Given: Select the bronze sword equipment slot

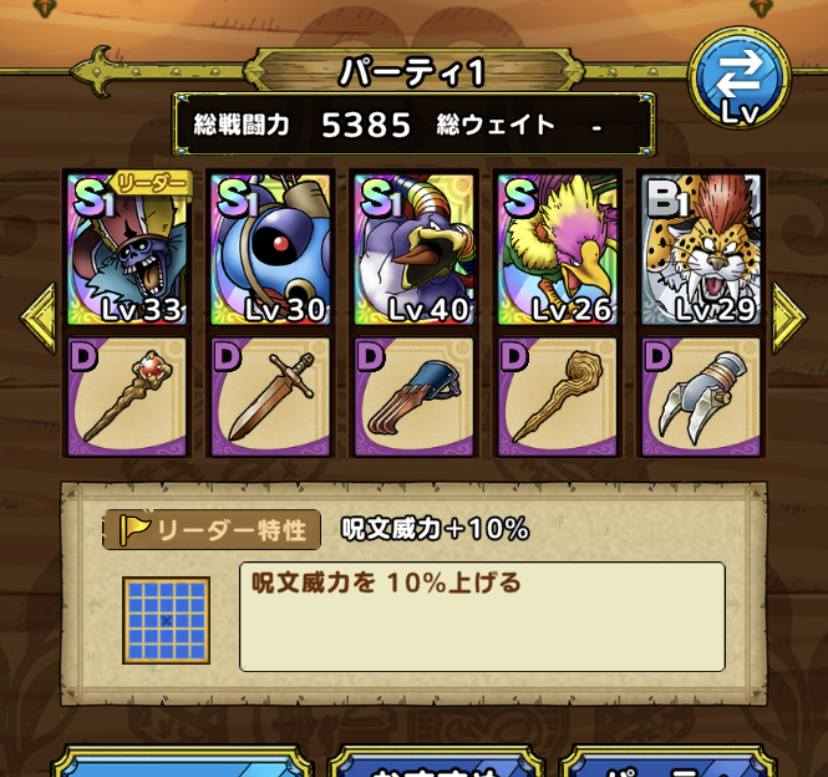Looking at the screenshot, I should 270,396.
